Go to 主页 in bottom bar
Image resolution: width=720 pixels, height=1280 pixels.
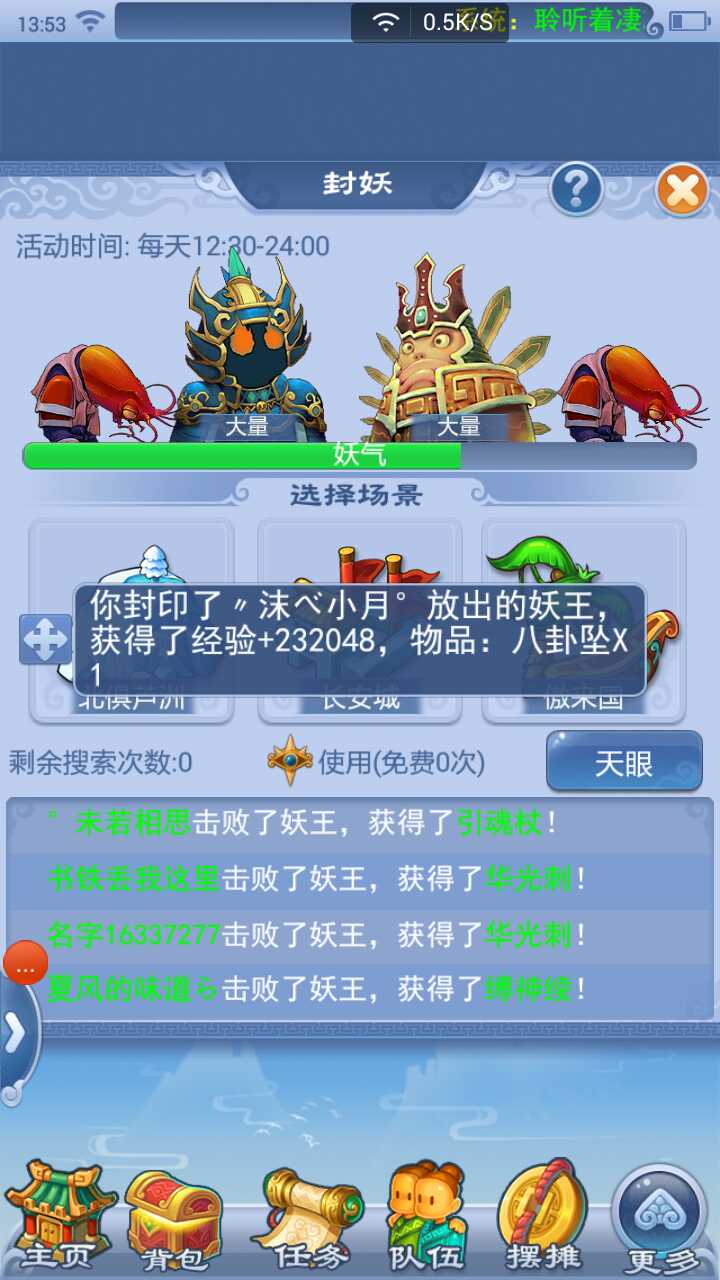point(59,1217)
